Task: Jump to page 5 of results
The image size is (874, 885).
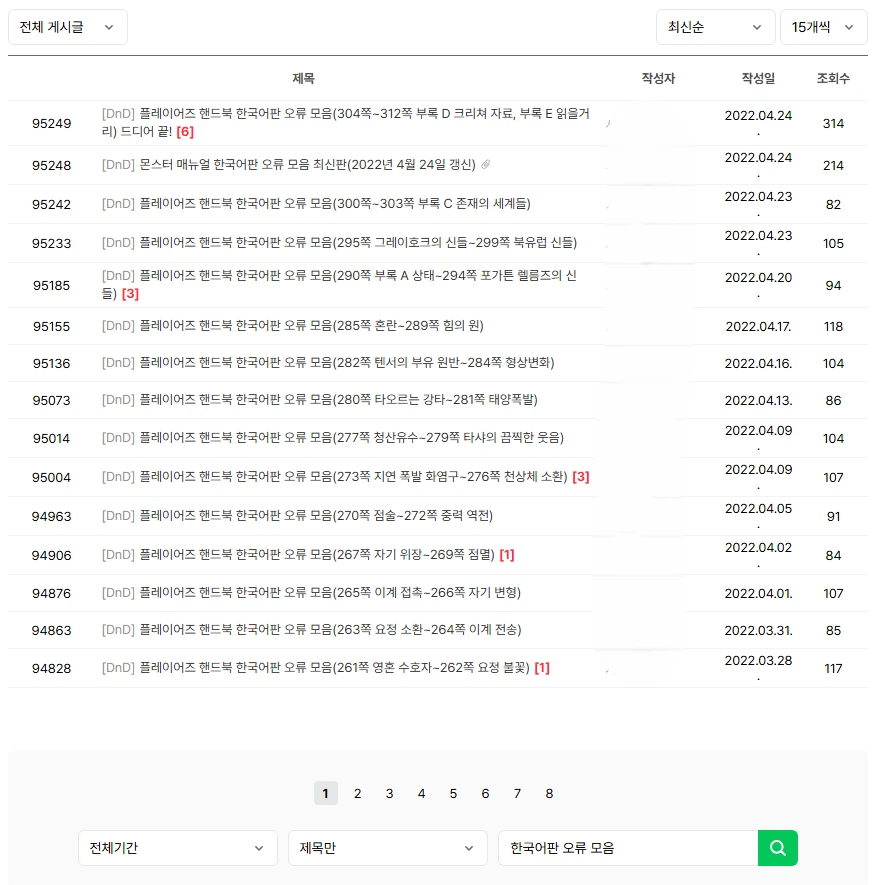Action: pos(453,793)
